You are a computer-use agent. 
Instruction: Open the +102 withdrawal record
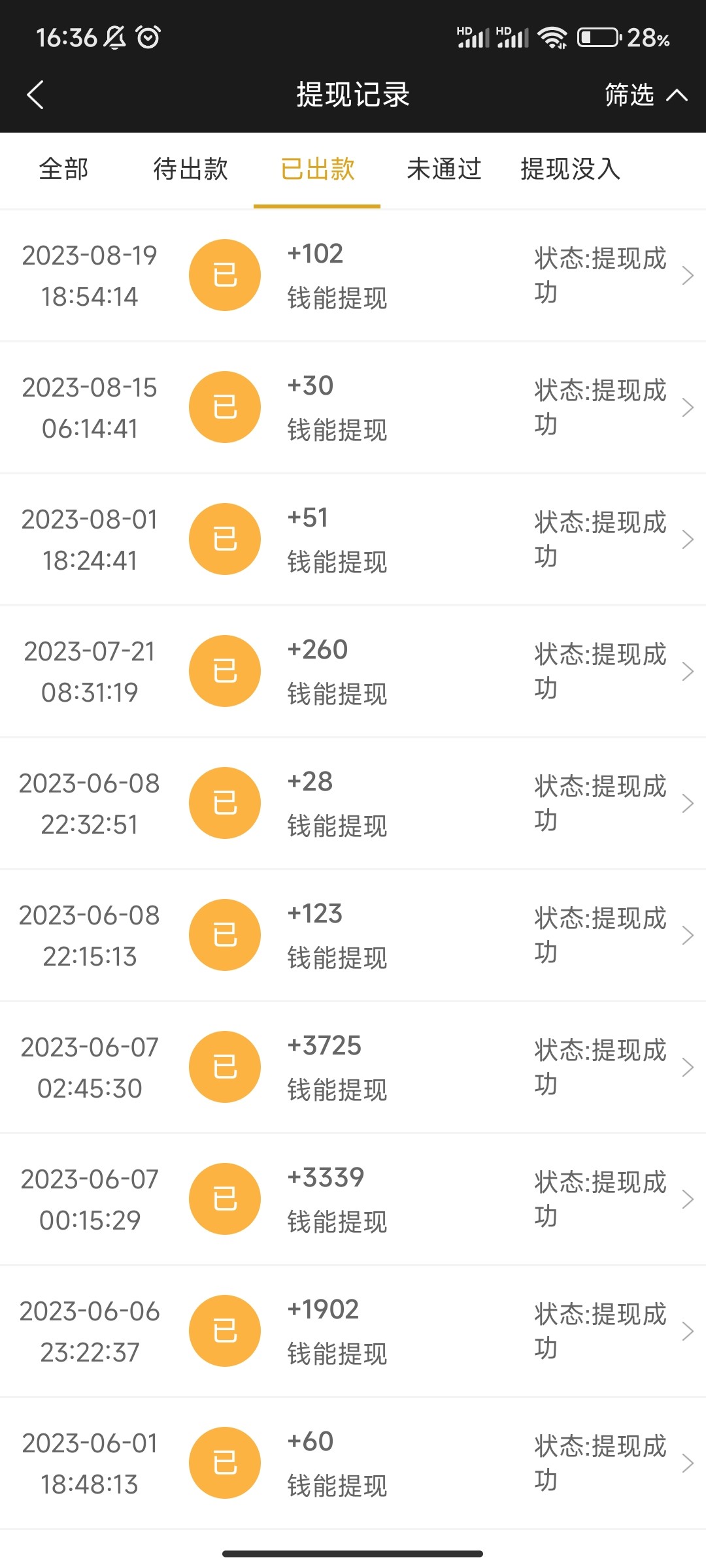[x=353, y=276]
